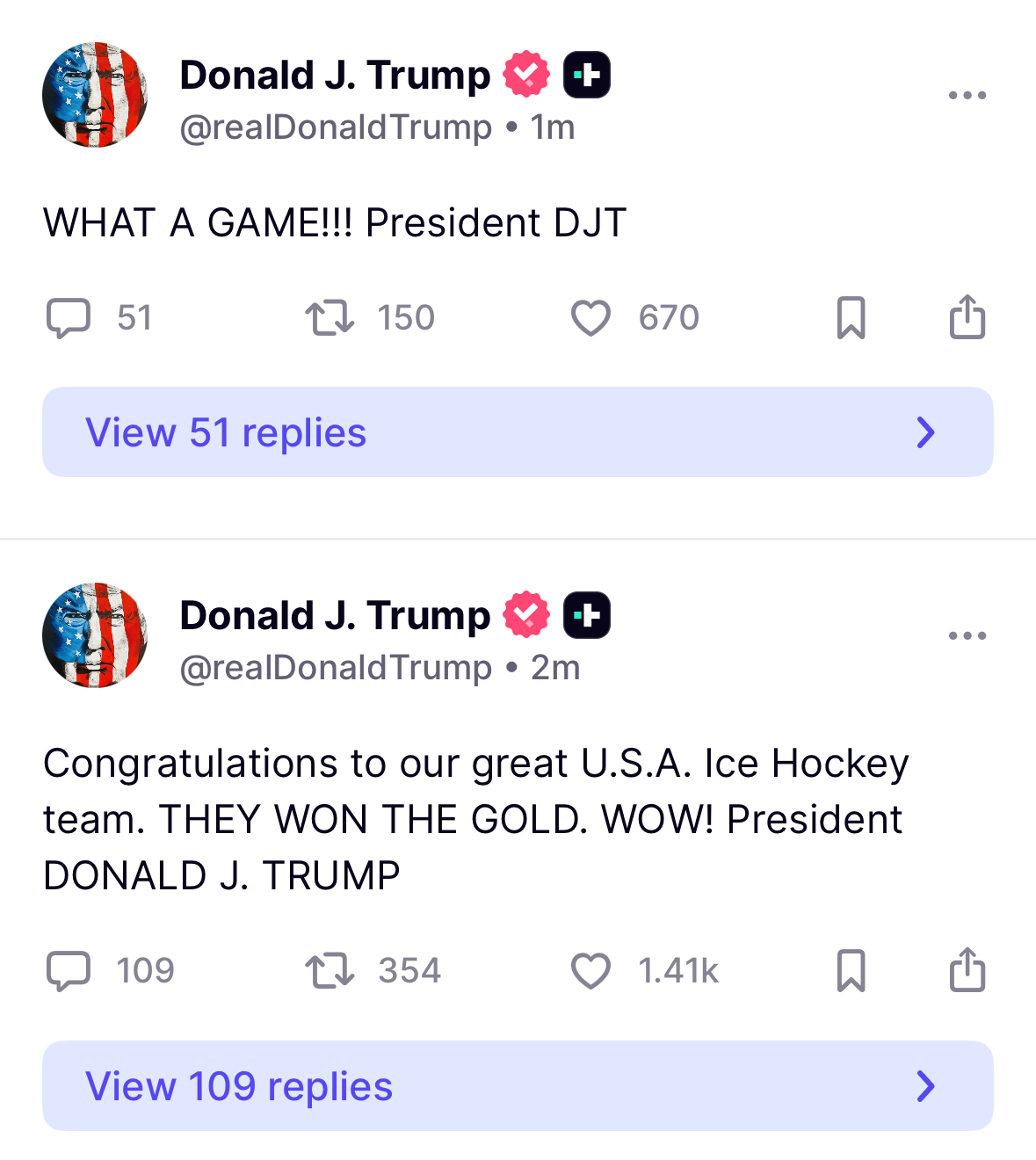Repost the Ice Hockey gold post
This screenshot has height=1160, width=1036.
(x=330, y=971)
